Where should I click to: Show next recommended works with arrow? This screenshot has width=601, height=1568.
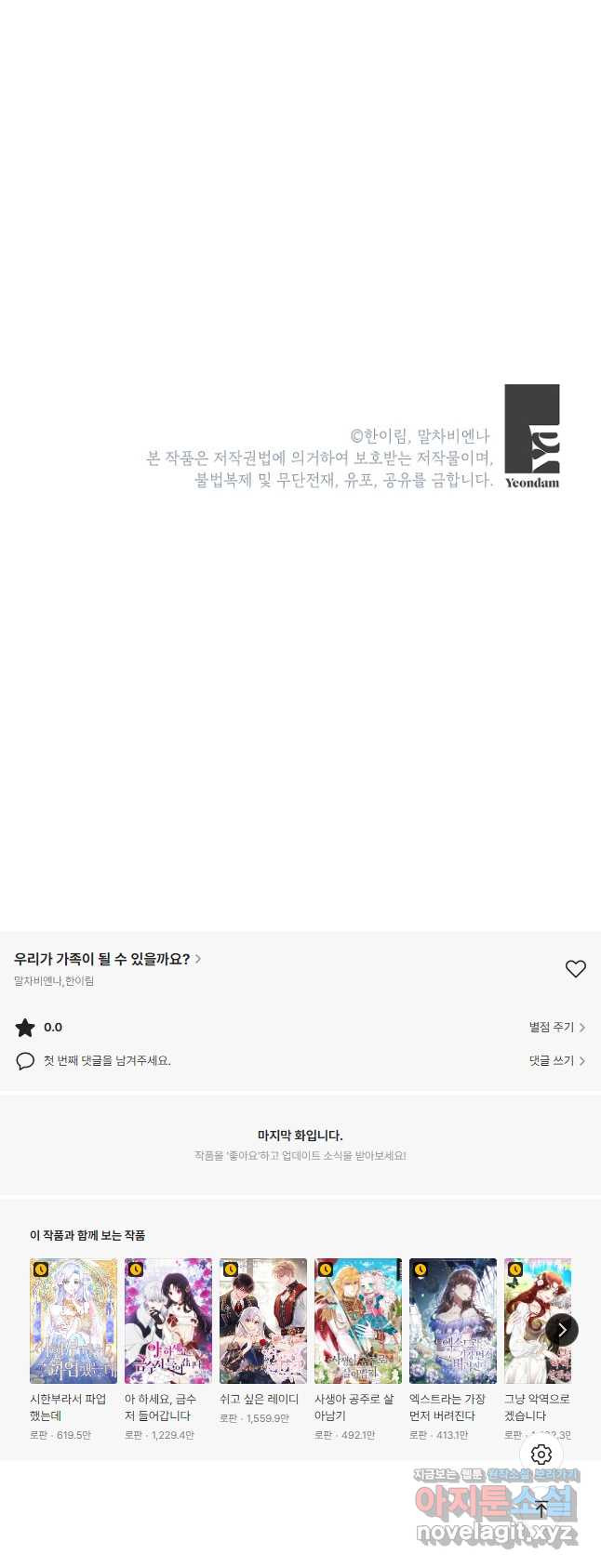click(x=561, y=1330)
